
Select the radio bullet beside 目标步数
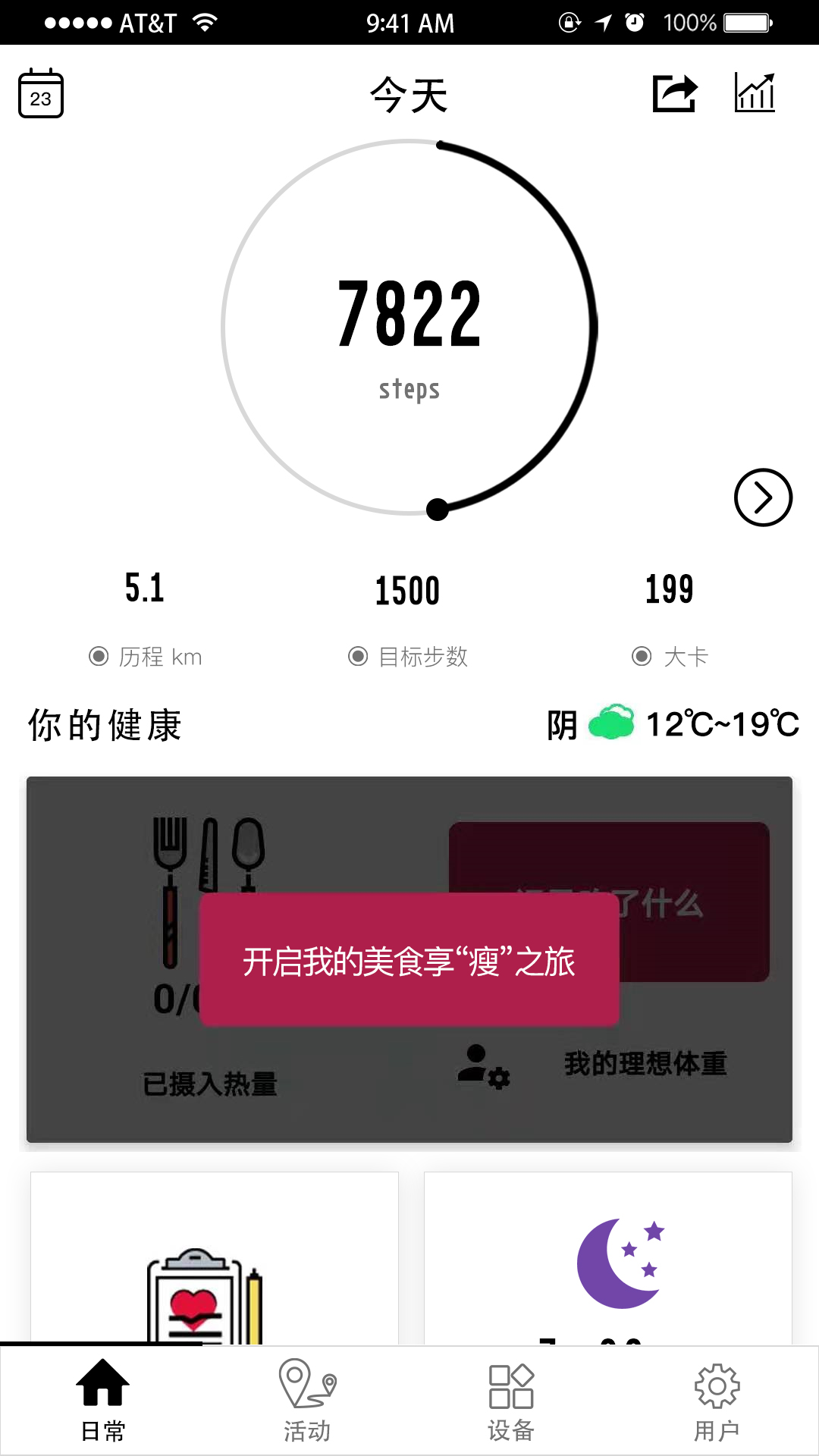[x=356, y=657]
